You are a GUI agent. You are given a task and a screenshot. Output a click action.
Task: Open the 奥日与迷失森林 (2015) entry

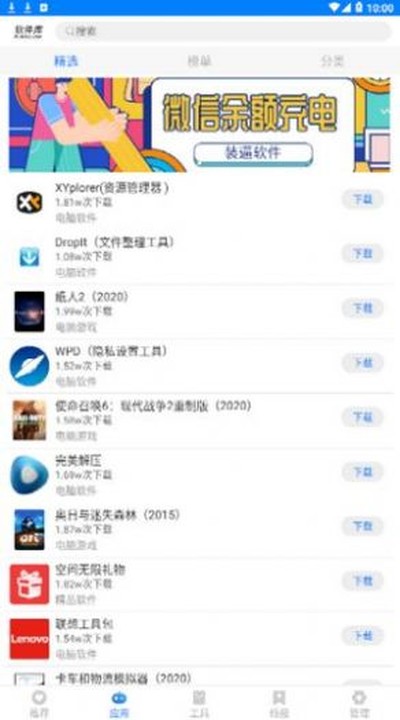pyautogui.click(x=200, y=529)
